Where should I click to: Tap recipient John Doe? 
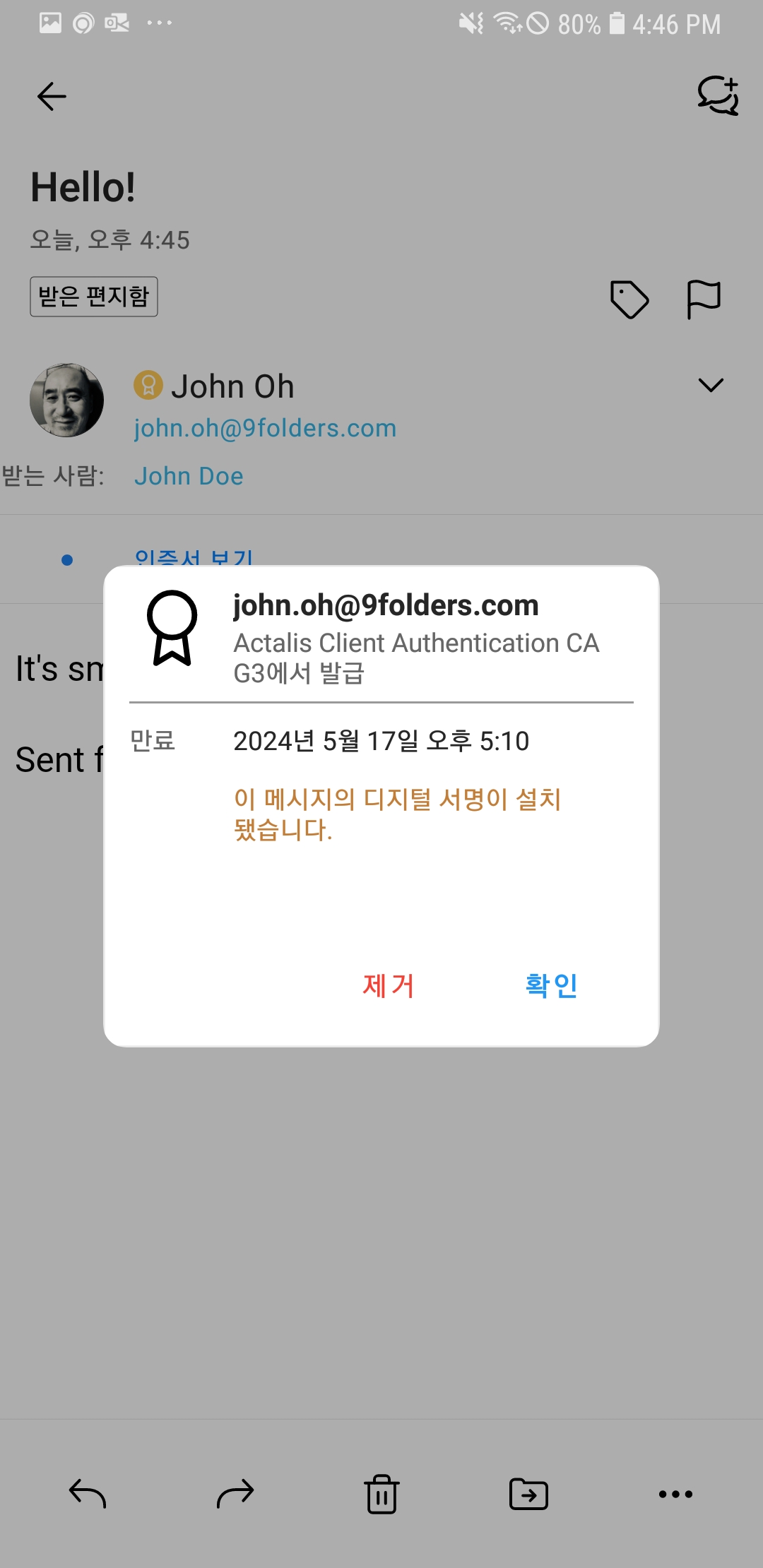[x=189, y=476]
